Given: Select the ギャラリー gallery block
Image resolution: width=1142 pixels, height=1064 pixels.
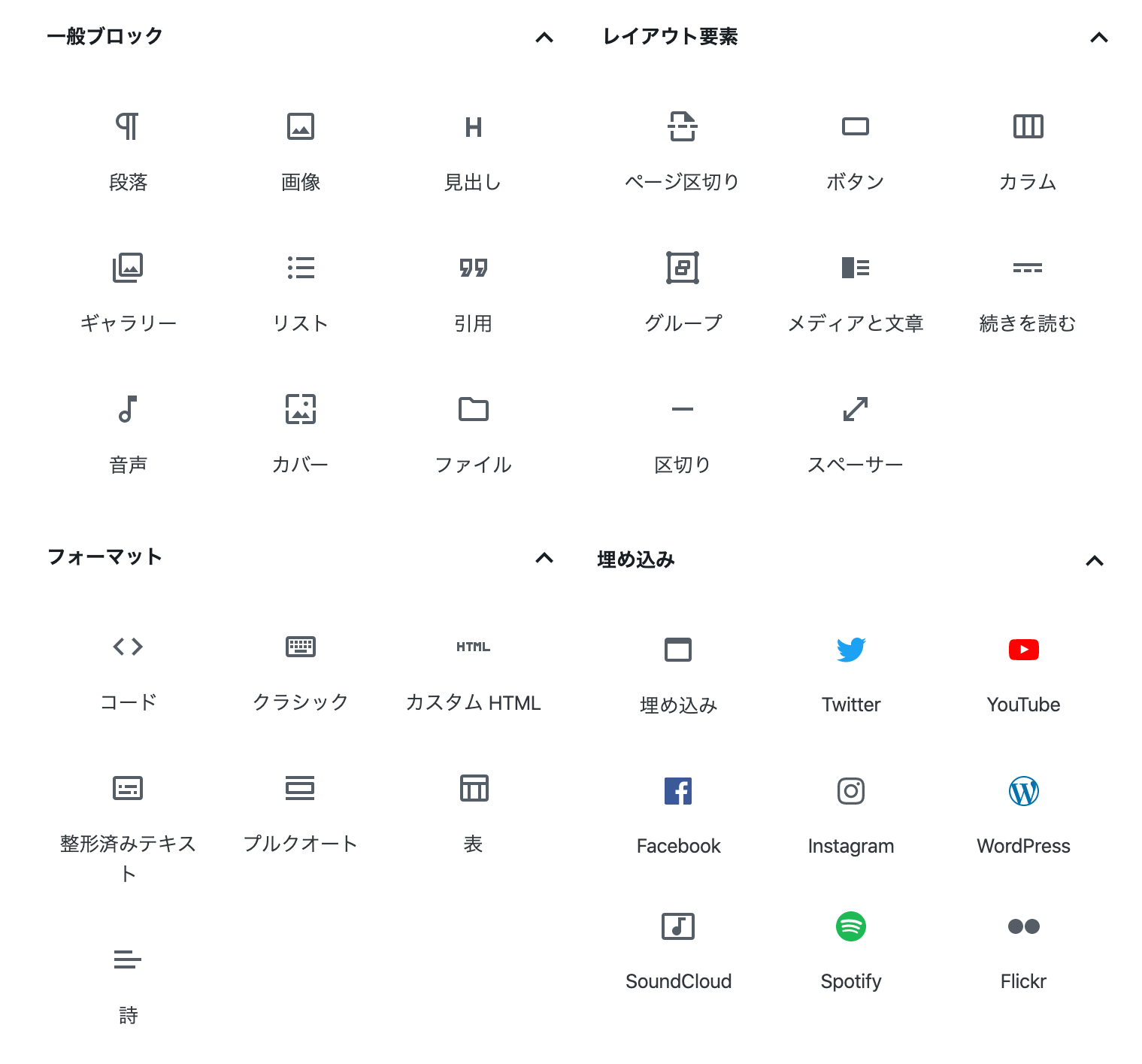Looking at the screenshot, I should (128, 290).
